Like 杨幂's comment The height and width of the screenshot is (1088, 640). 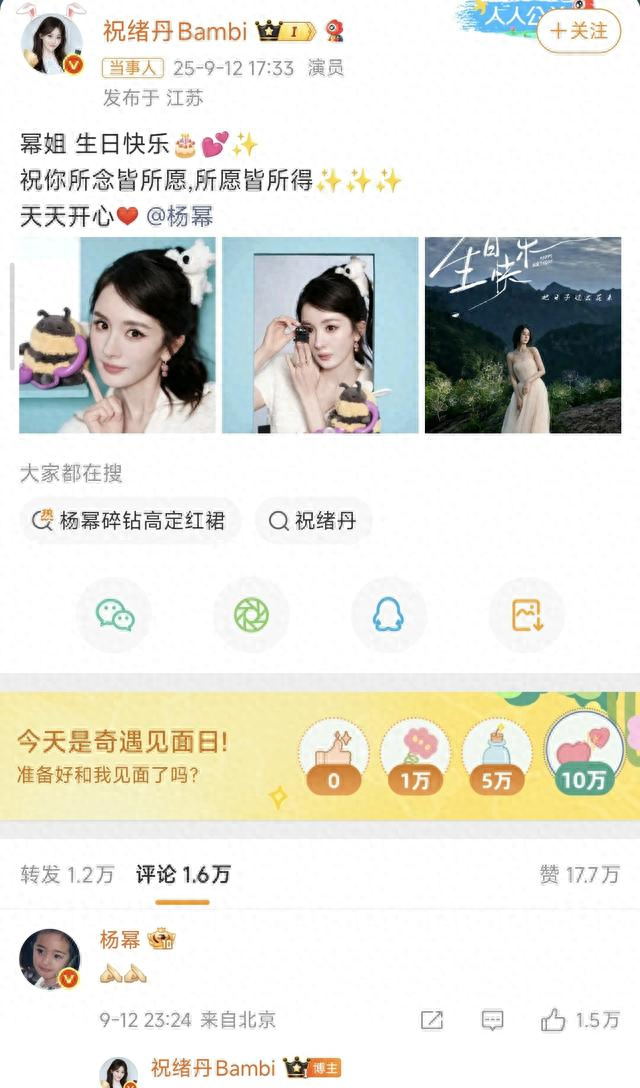pyautogui.click(x=580, y=1020)
